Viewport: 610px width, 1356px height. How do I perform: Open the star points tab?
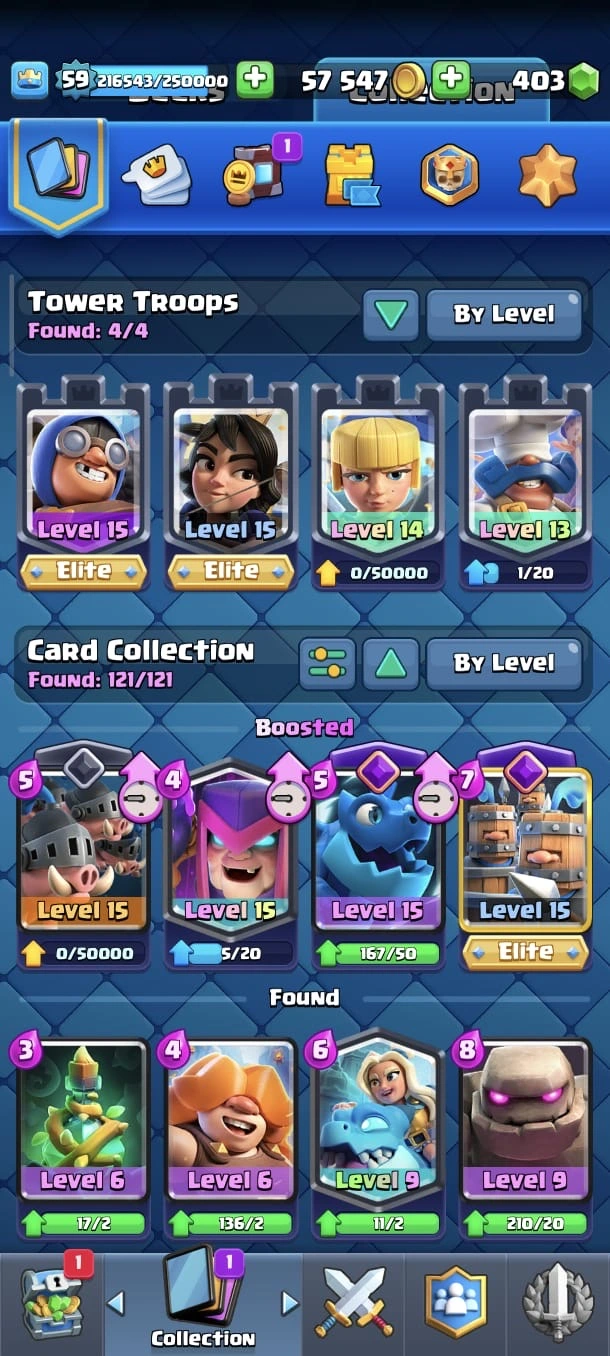tap(547, 175)
